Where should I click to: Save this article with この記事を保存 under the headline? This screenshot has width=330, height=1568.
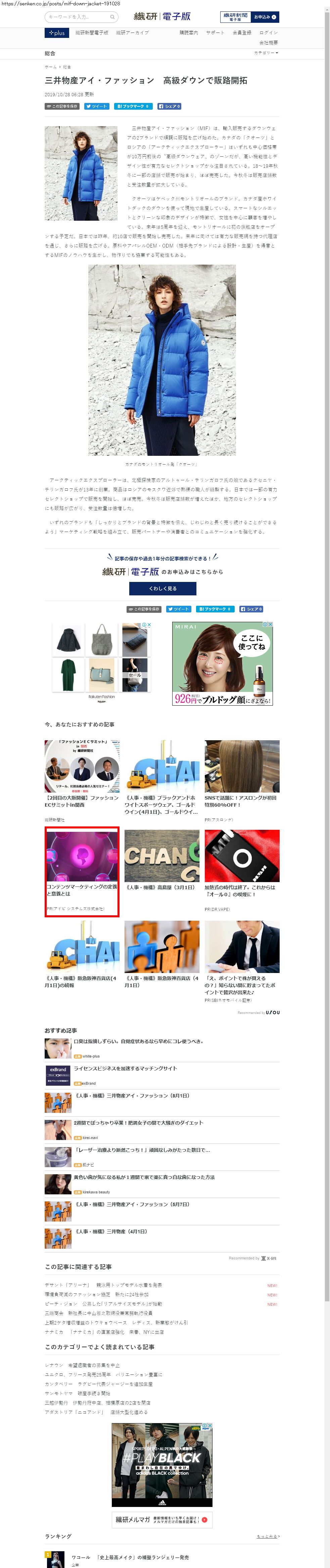(x=62, y=106)
